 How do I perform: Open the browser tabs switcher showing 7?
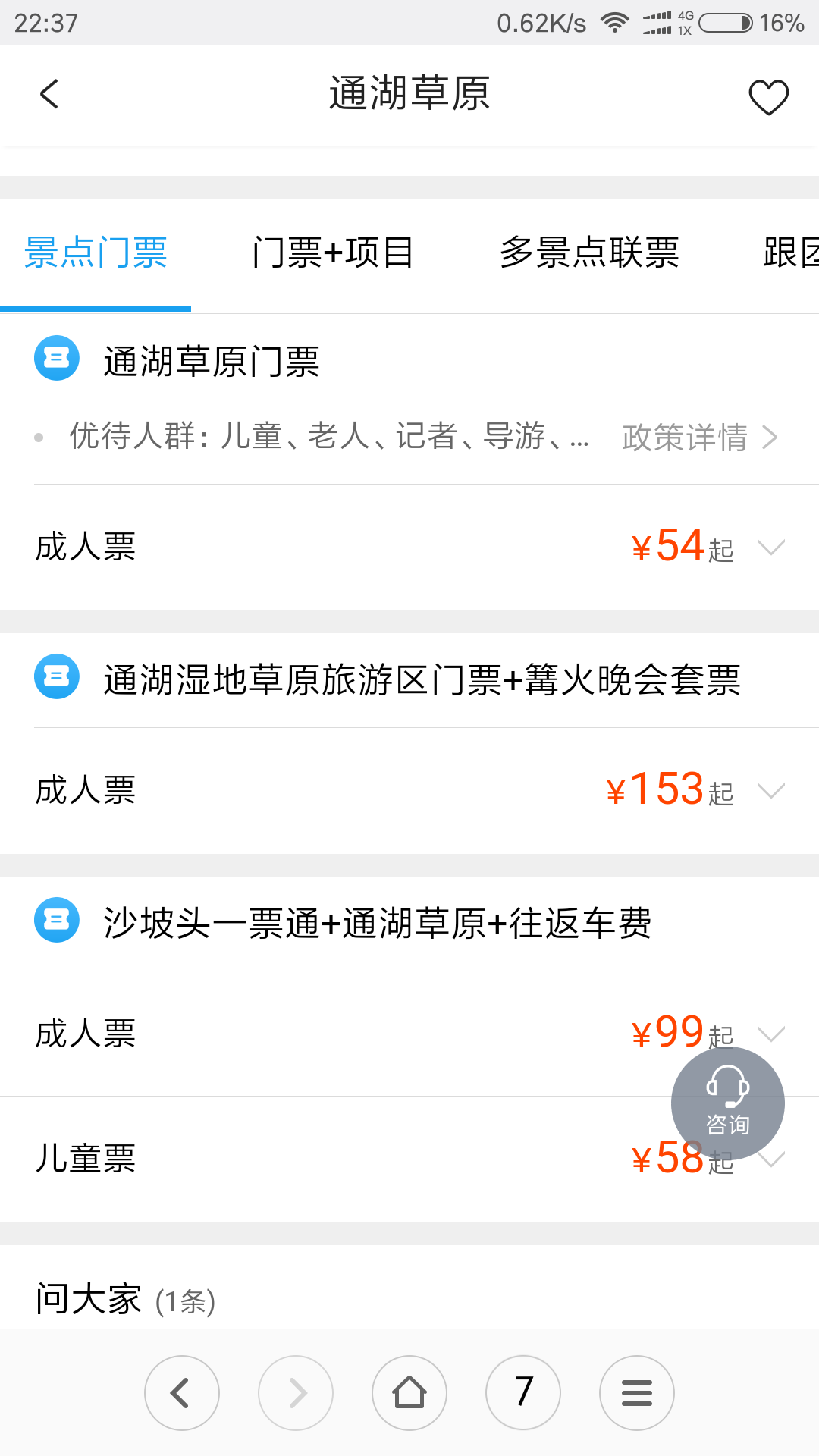(523, 1393)
